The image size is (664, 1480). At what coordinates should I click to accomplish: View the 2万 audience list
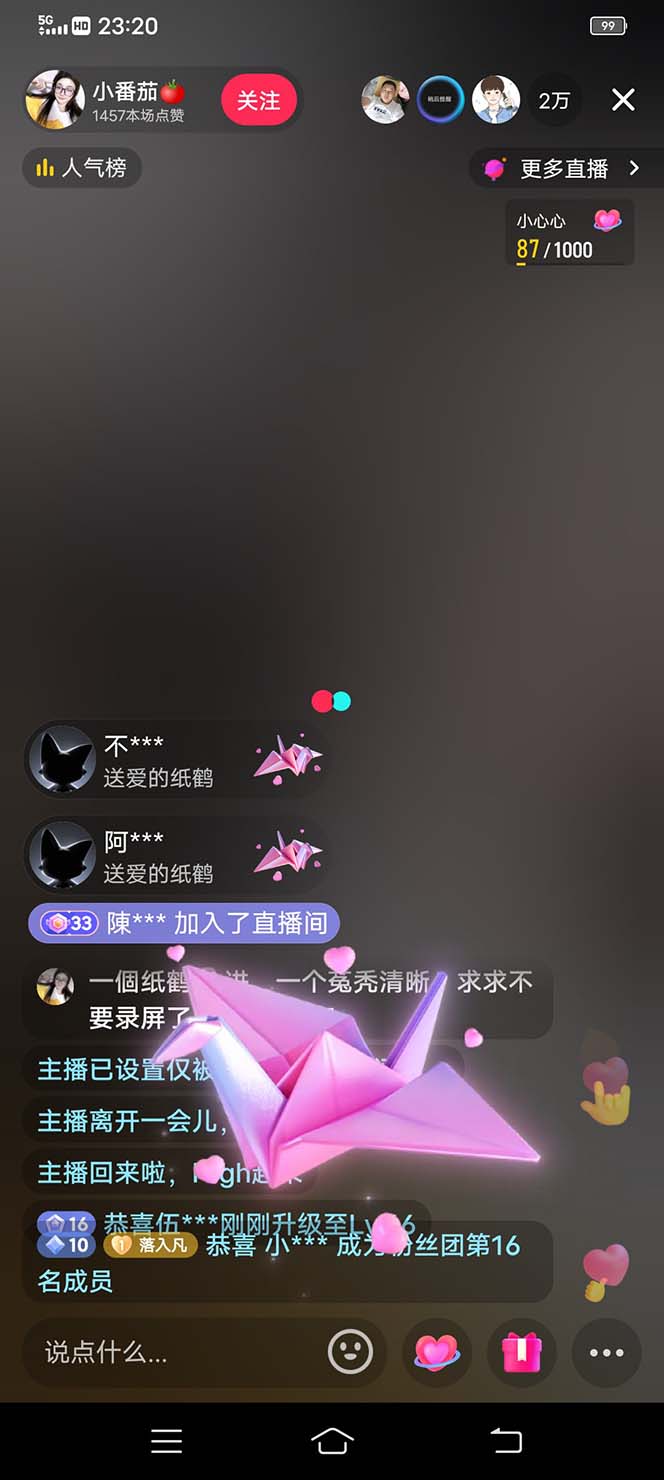point(553,100)
